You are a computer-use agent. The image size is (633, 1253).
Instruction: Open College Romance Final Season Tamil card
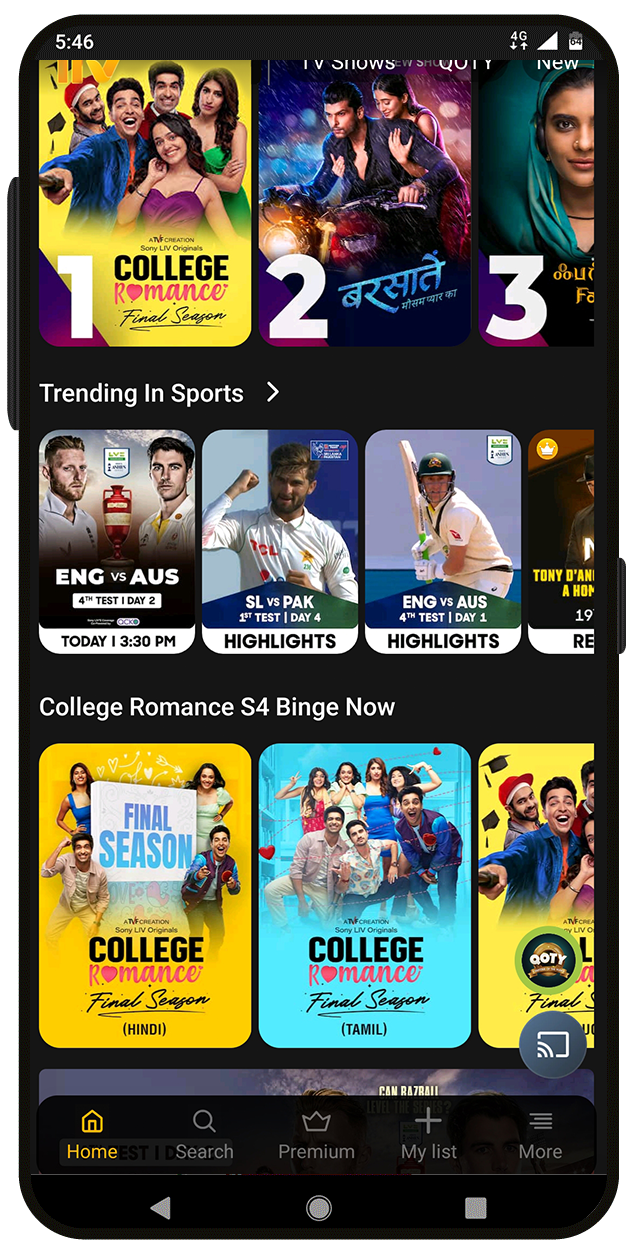click(x=364, y=895)
